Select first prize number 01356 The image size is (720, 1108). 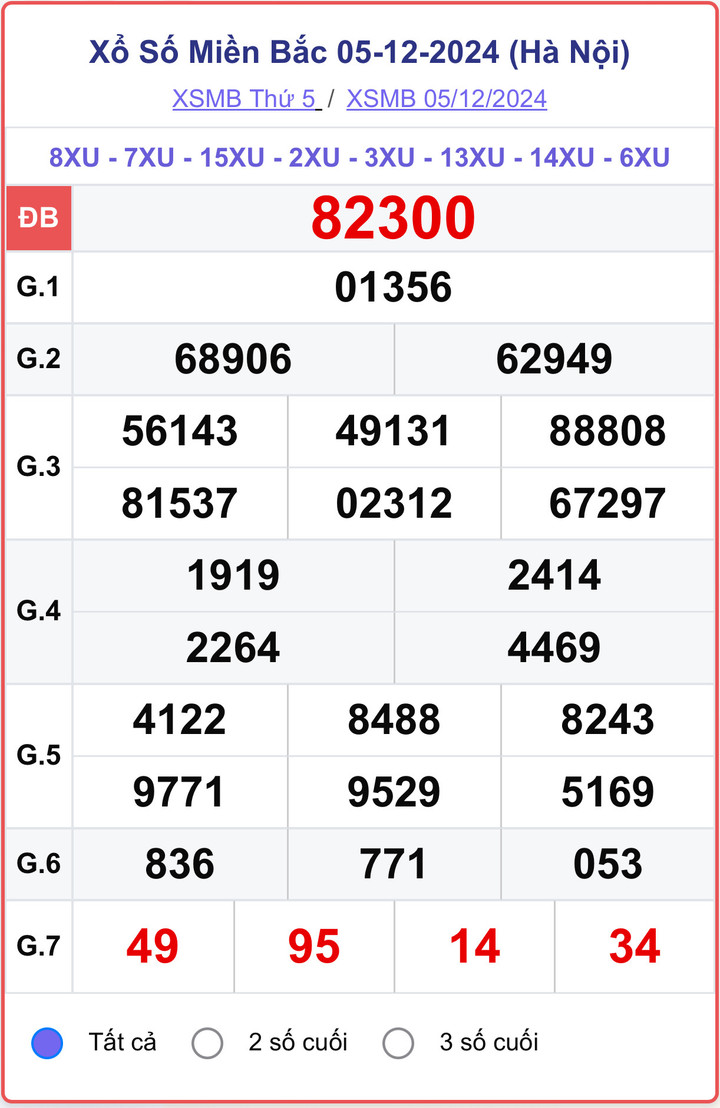coord(394,287)
